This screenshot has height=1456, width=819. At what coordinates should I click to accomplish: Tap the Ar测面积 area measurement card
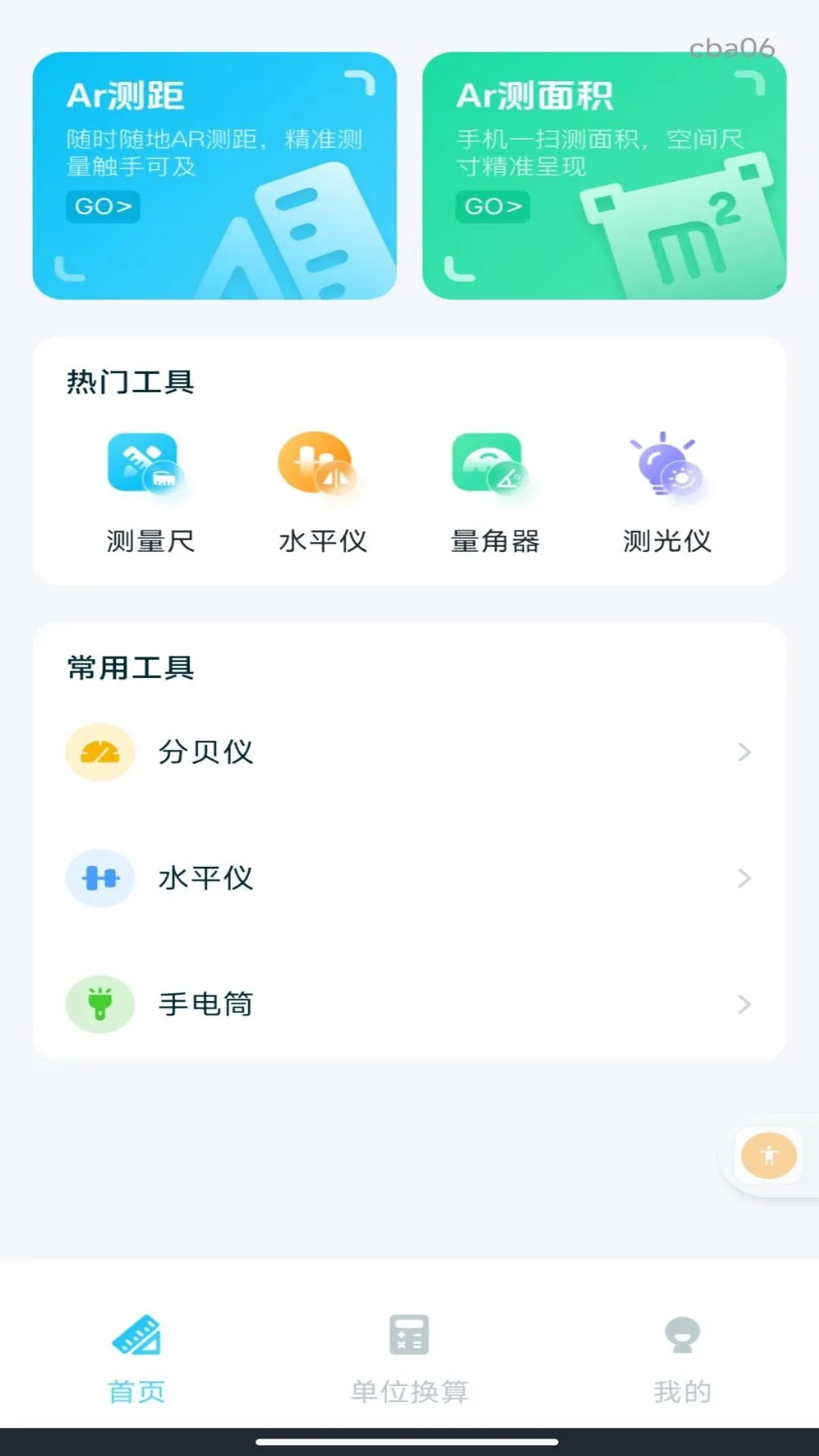[x=604, y=174]
